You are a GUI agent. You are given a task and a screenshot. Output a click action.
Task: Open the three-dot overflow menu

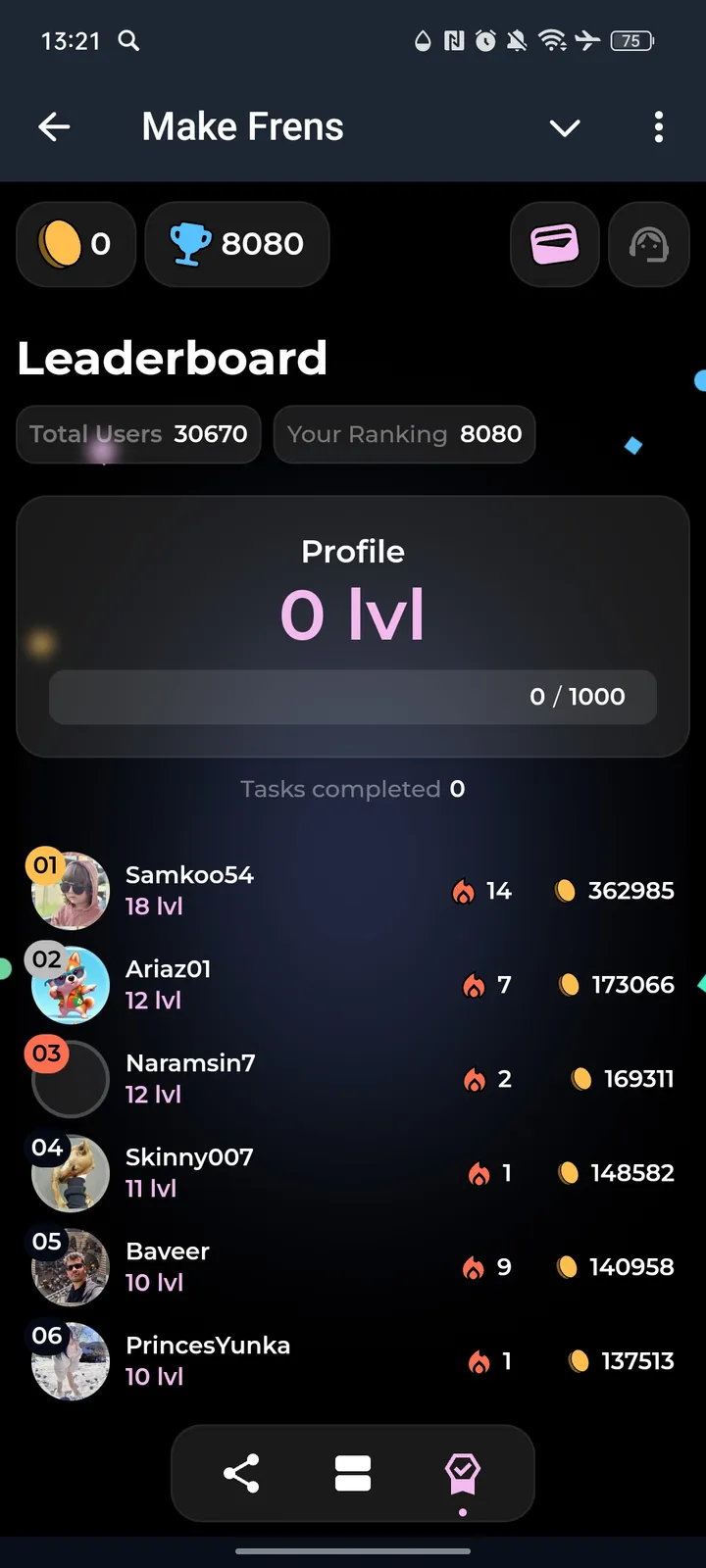[x=659, y=127]
